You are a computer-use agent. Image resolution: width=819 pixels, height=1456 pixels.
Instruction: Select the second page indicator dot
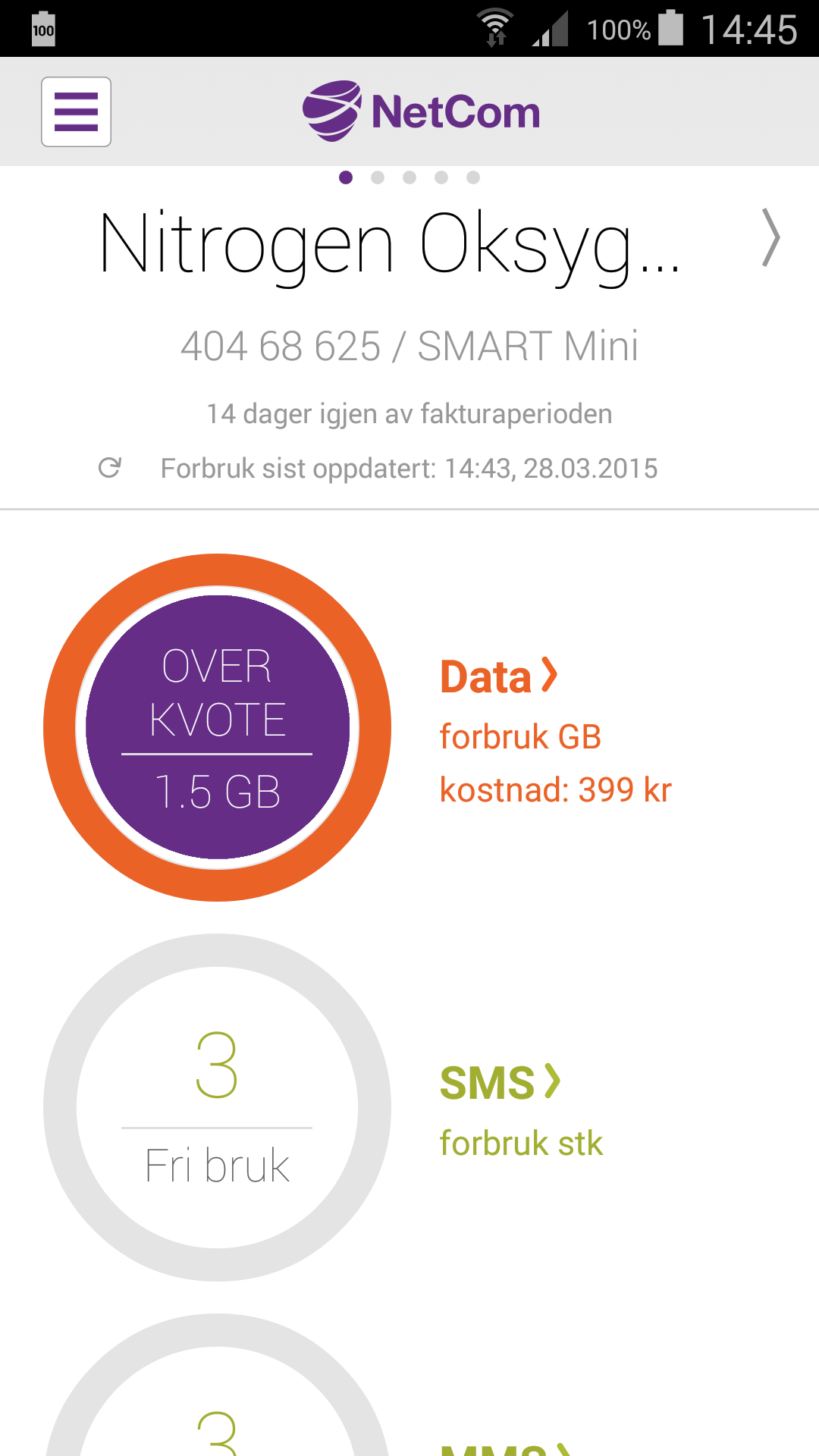tap(378, 177)
